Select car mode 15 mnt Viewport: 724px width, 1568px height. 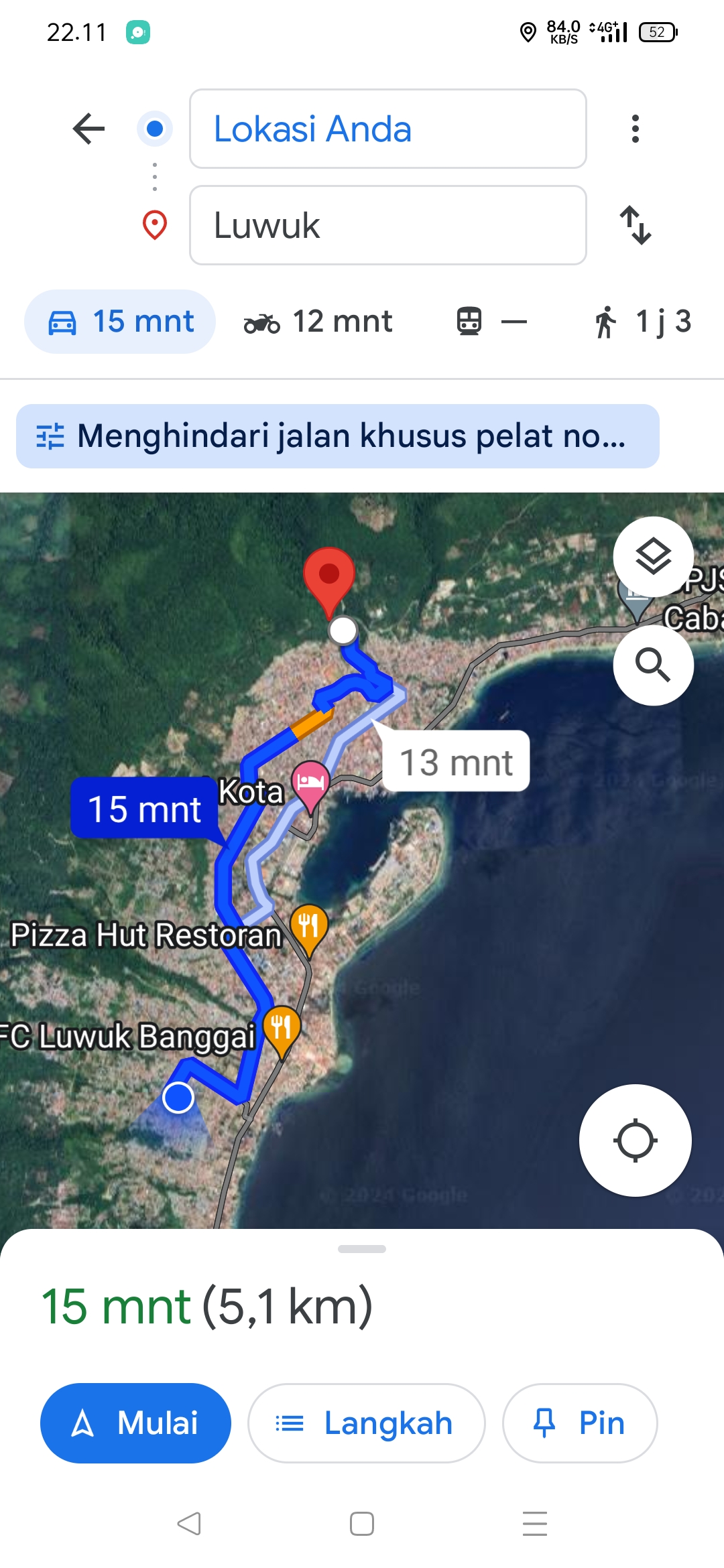(120, 322)
